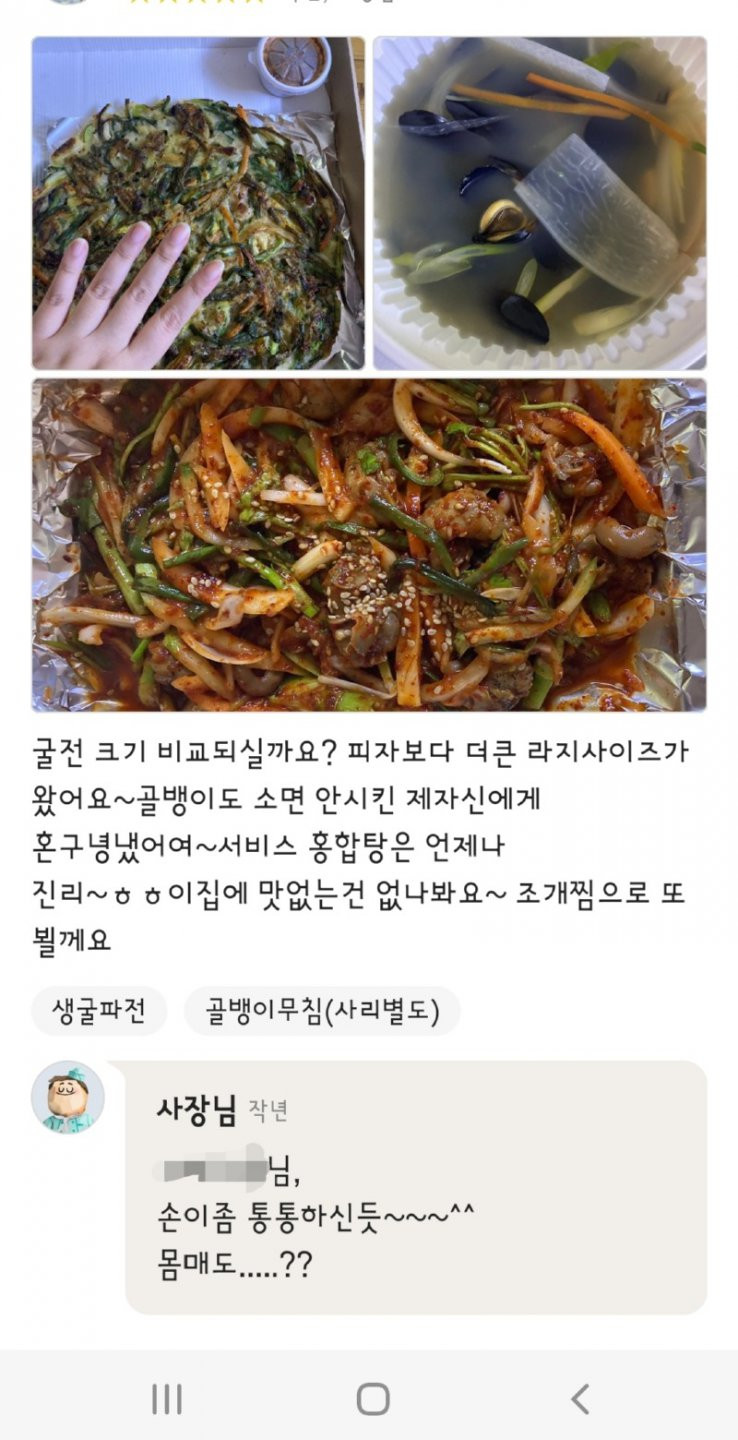The width and height of the screenshot is (738, 1440).
Task: Open the seafood pancake review photo
Action: [x=198, y=204]
